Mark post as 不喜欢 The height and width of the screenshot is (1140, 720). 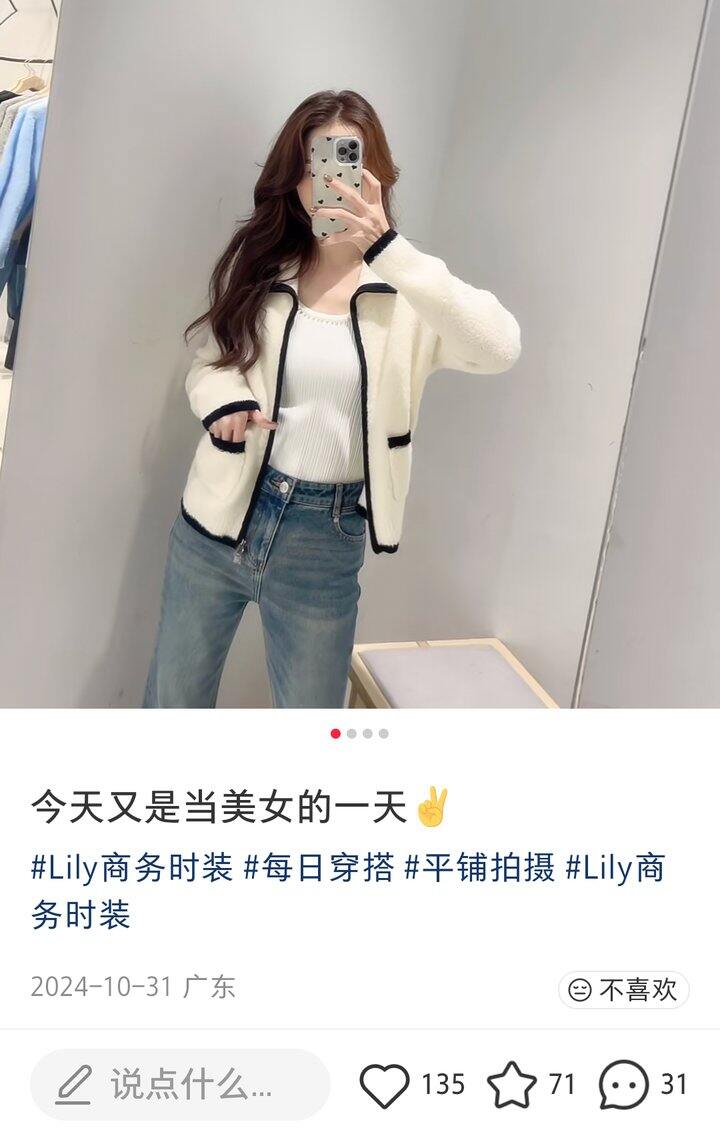click(x=624, y=990)
